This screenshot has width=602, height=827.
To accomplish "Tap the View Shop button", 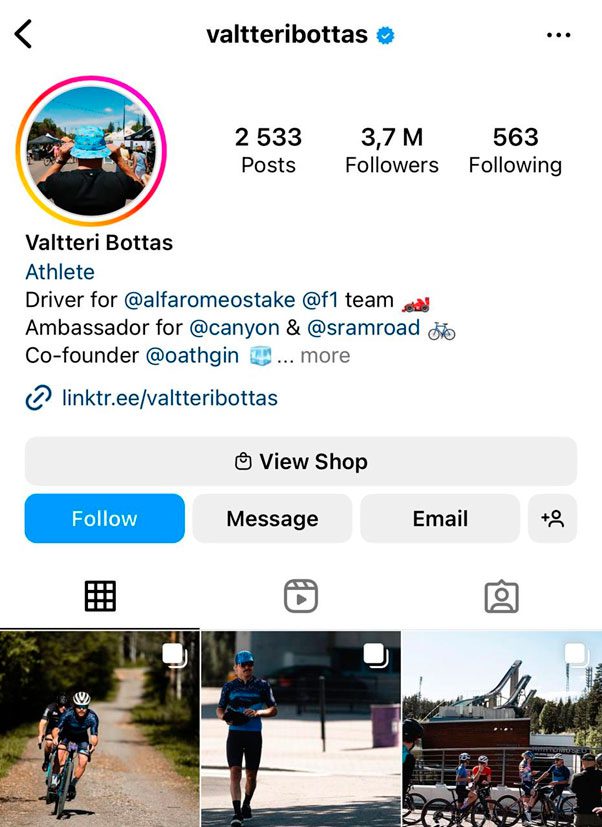I will [x=301, y=461].
